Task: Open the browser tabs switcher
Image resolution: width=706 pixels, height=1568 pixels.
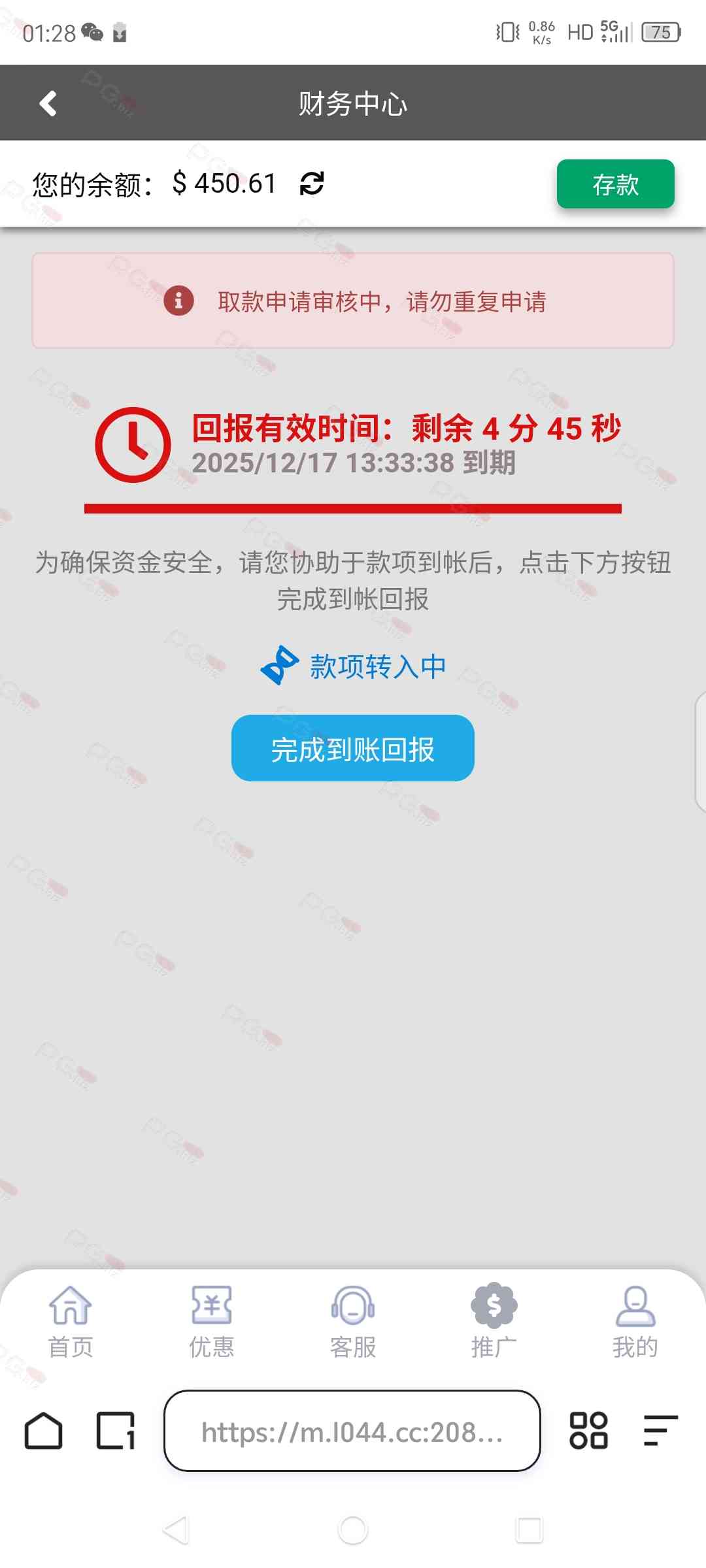Action: [116, 1431]
